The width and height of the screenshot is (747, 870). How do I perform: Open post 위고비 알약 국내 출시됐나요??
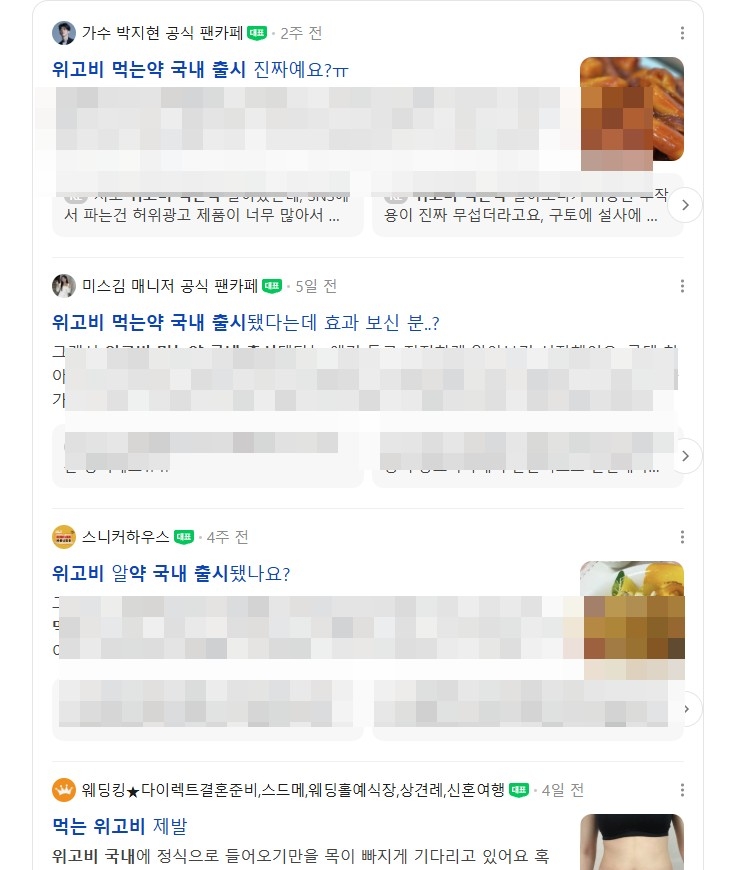[171, 574]
